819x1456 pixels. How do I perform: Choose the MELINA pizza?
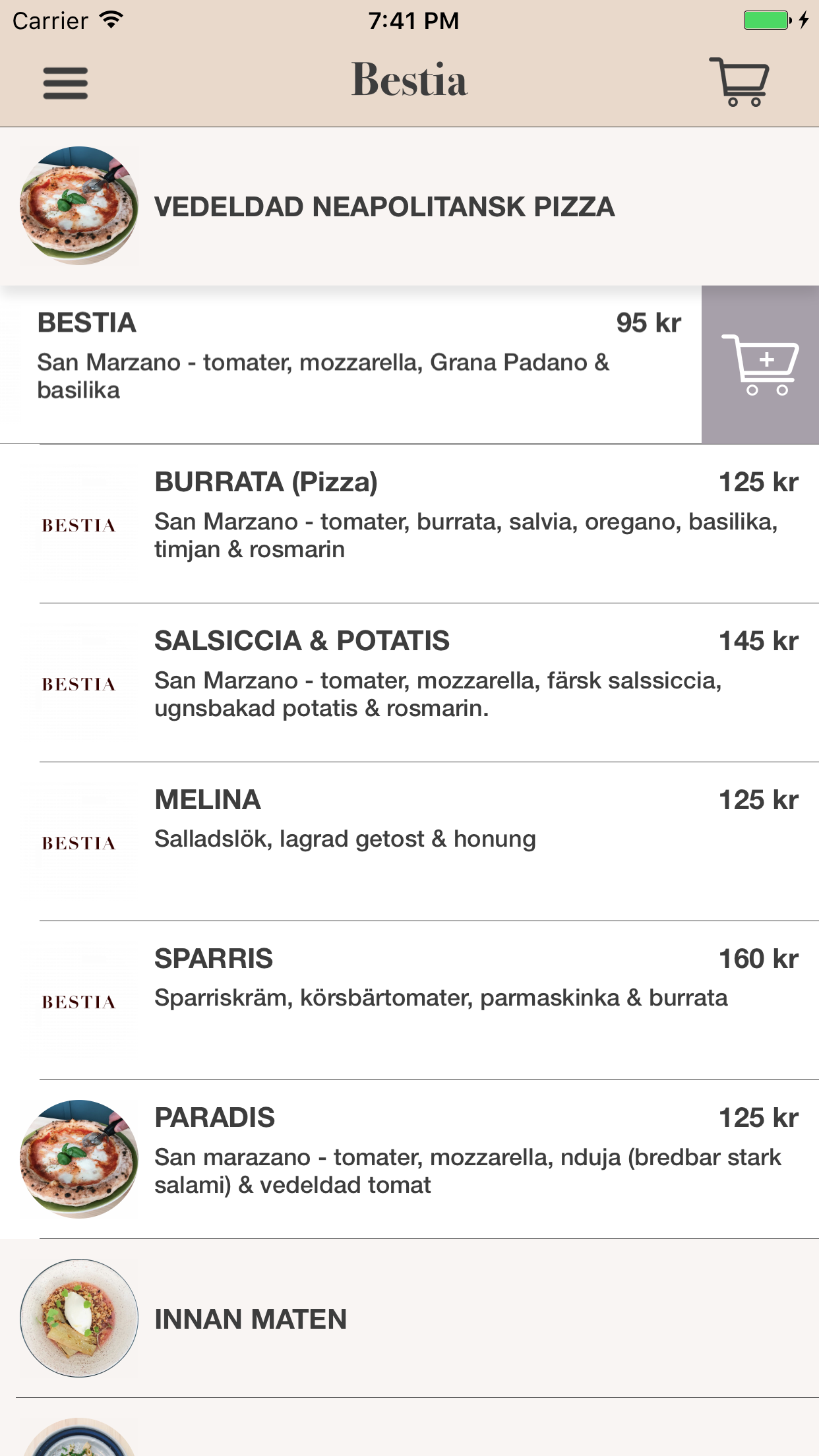[409, 841]
